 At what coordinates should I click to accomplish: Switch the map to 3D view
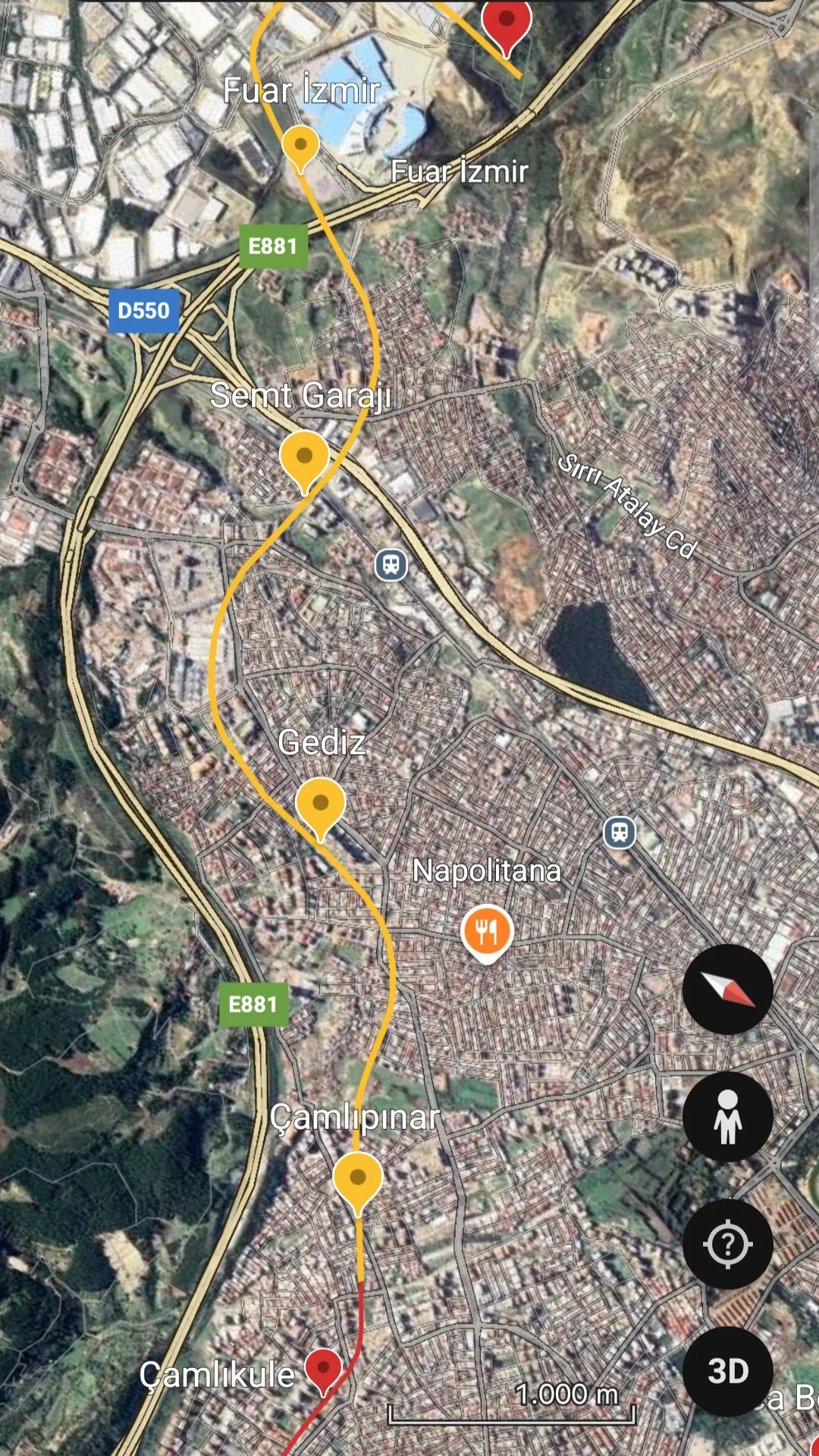pyautogui.click(x=727, y=1372)
